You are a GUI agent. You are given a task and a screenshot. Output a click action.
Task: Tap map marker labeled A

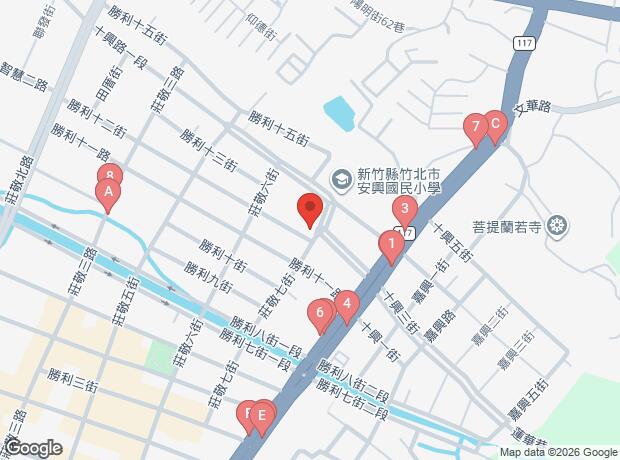pyautogui.click(x=107, y=192)
